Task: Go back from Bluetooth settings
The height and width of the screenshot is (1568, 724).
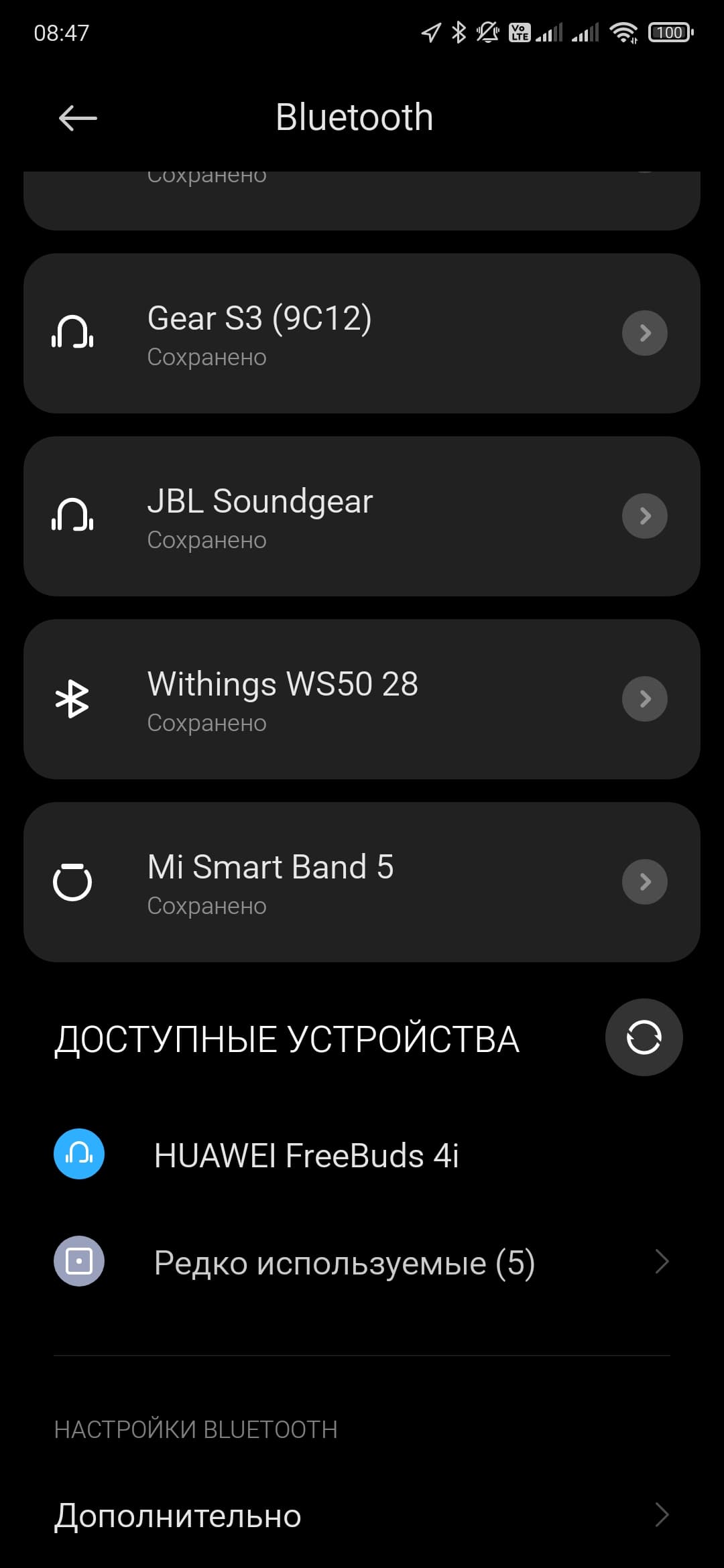Action: [x=78, y=119]
